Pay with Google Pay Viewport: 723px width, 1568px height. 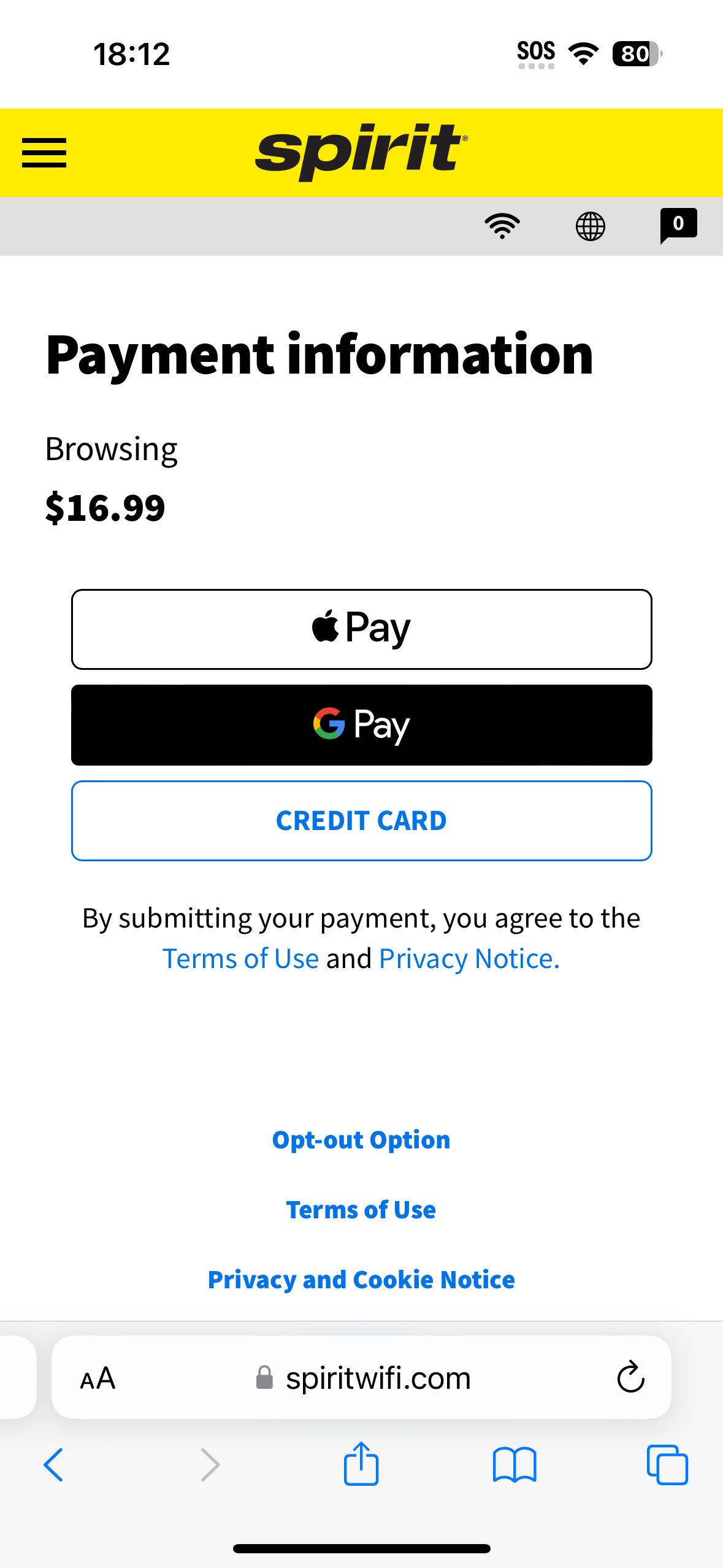[362, 725]
